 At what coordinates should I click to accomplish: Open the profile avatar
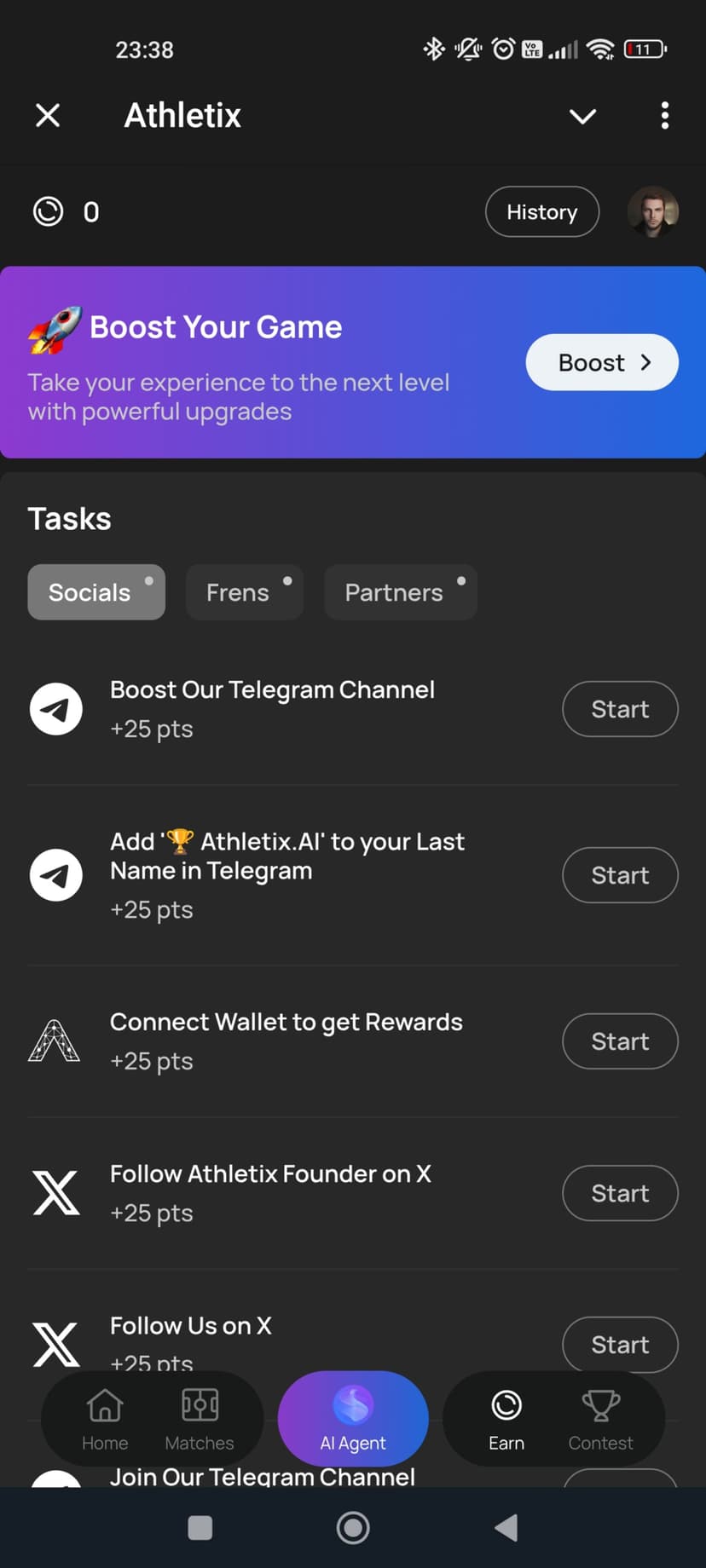click(652, 211)
